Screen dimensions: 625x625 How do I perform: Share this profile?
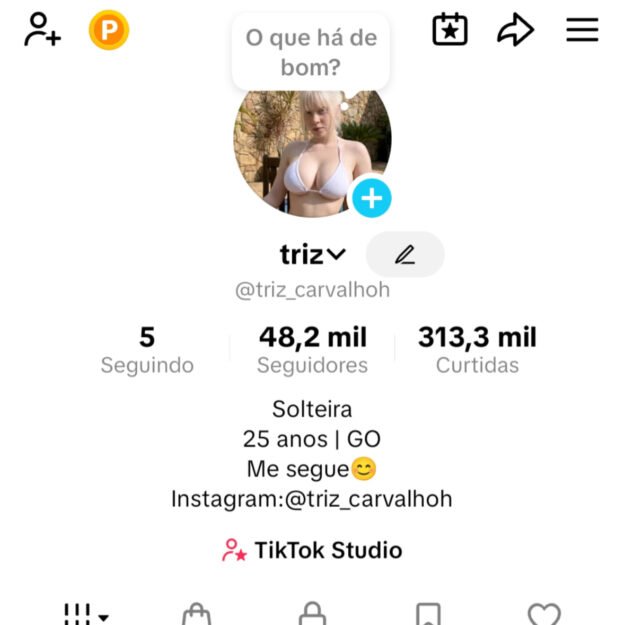coord(515,31)
